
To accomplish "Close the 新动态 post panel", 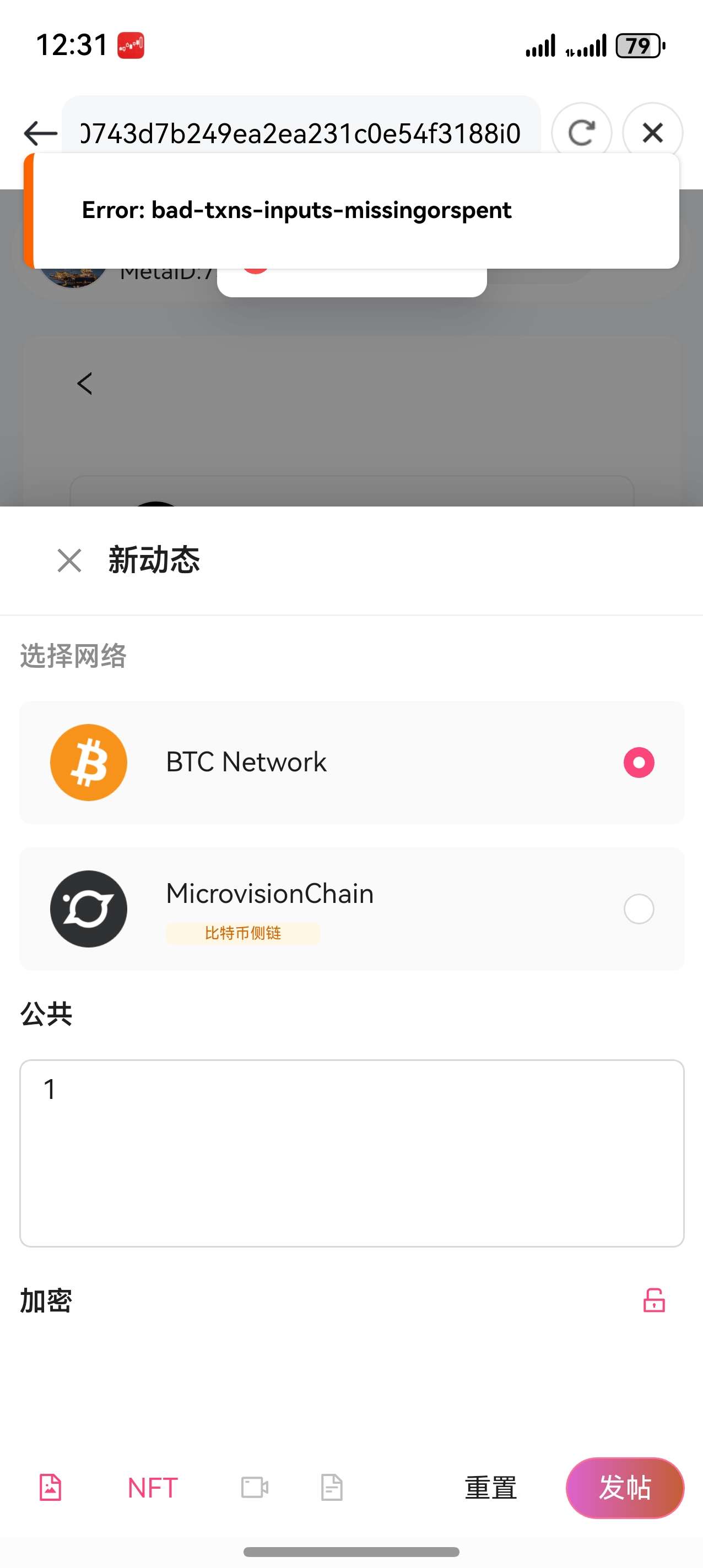I will pos(69,560).
